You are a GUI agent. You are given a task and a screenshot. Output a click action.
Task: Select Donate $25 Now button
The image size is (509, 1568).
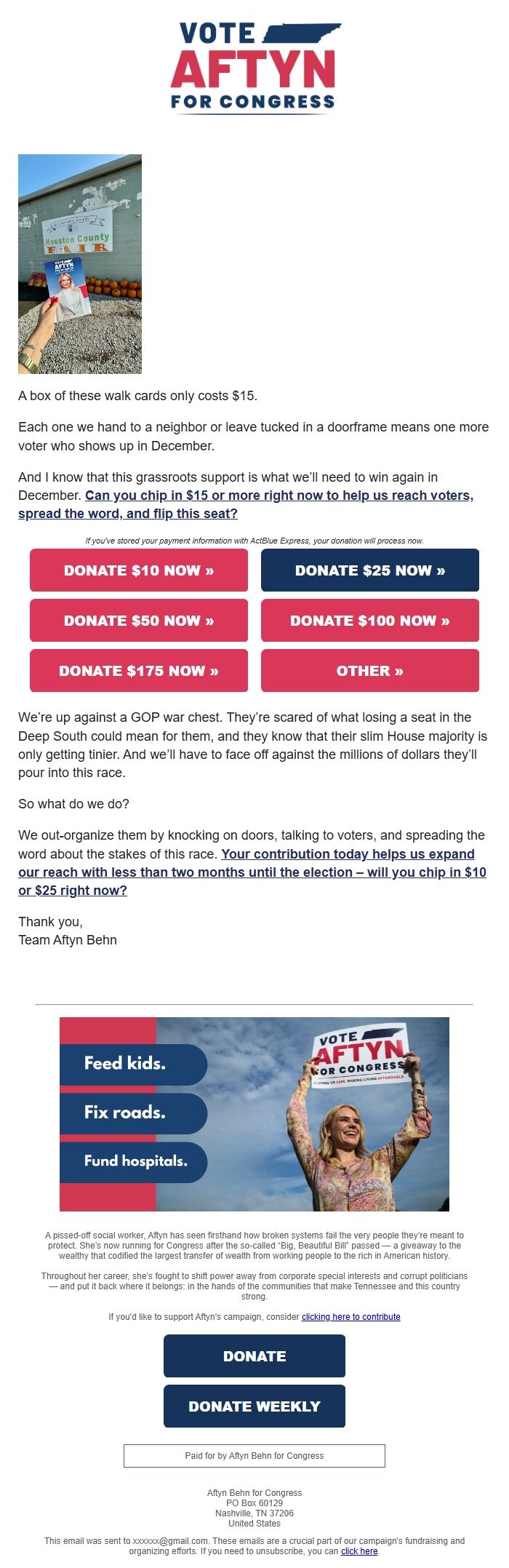point(369,570)
